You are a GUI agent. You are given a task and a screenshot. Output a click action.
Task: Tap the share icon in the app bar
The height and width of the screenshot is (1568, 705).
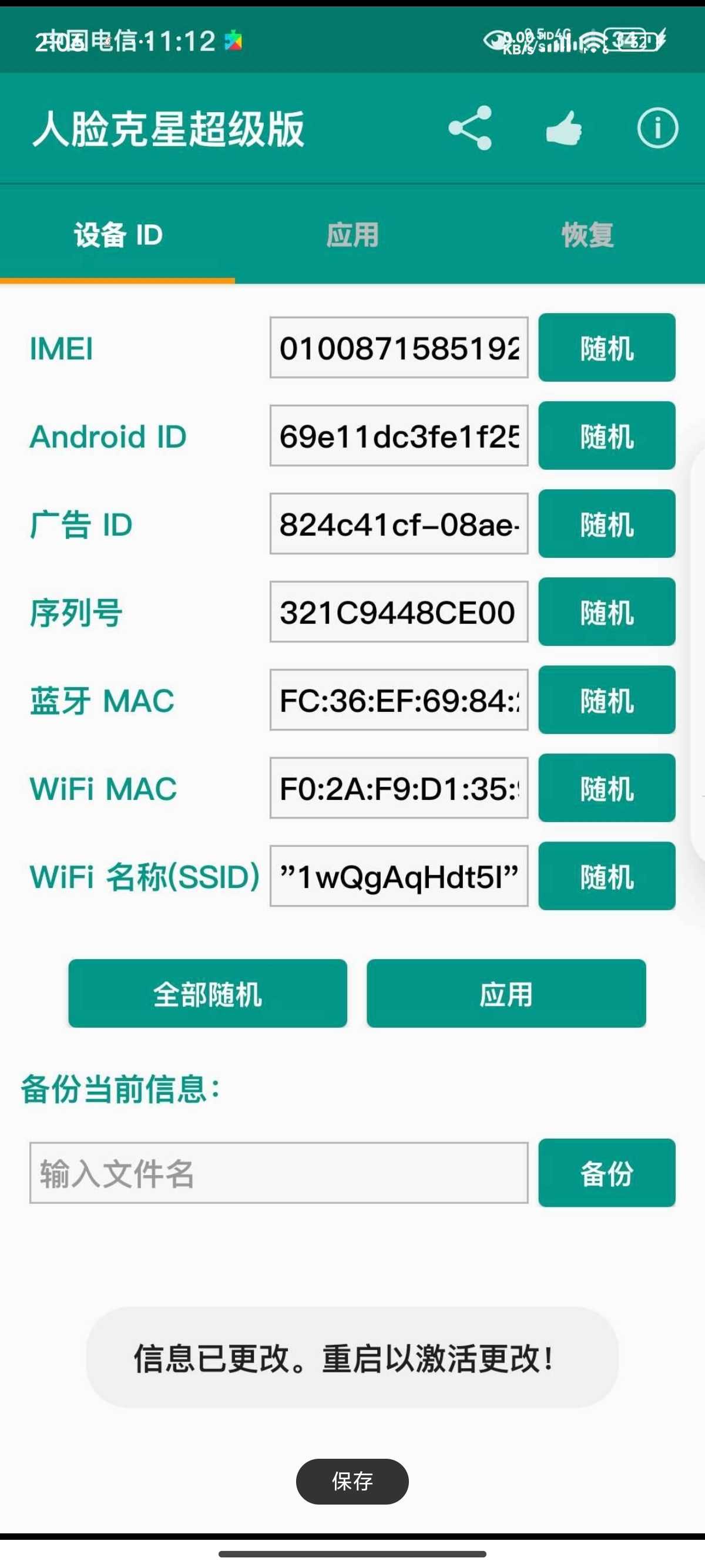pos(469,128)
